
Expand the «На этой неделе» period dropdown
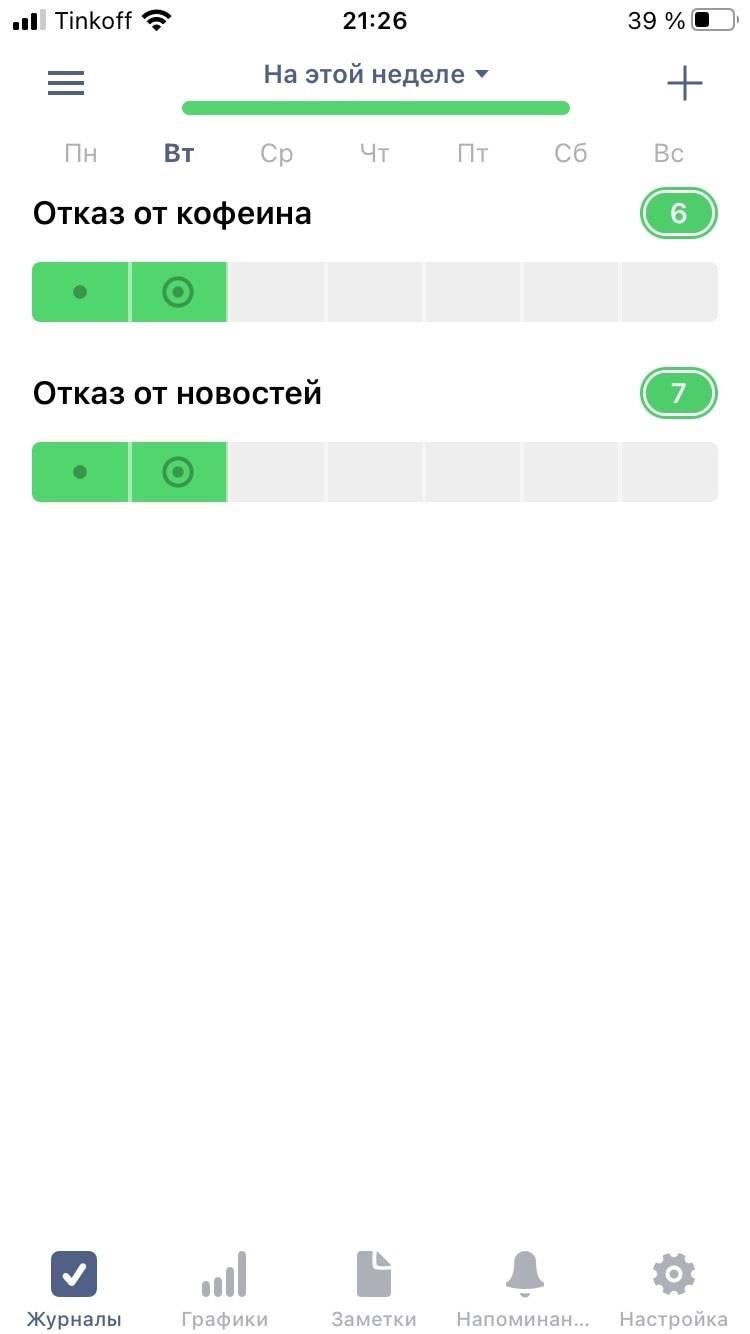point(375,75)
